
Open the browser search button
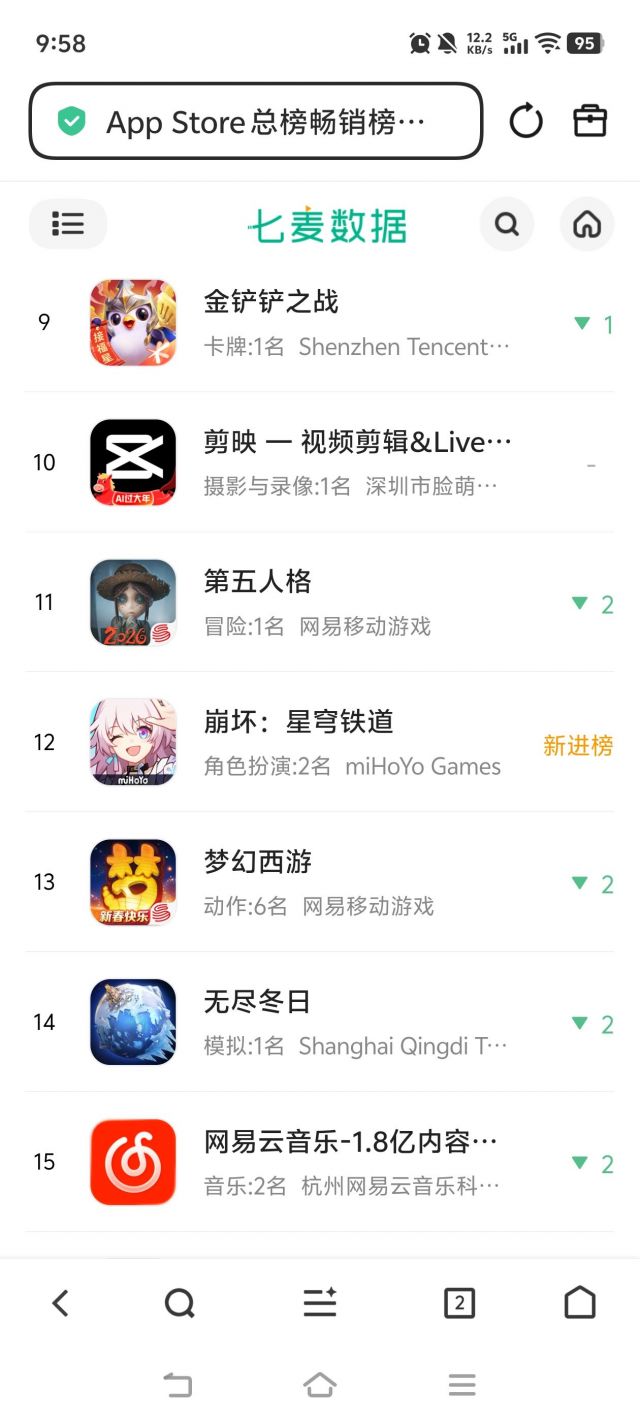pos(180,1303)
